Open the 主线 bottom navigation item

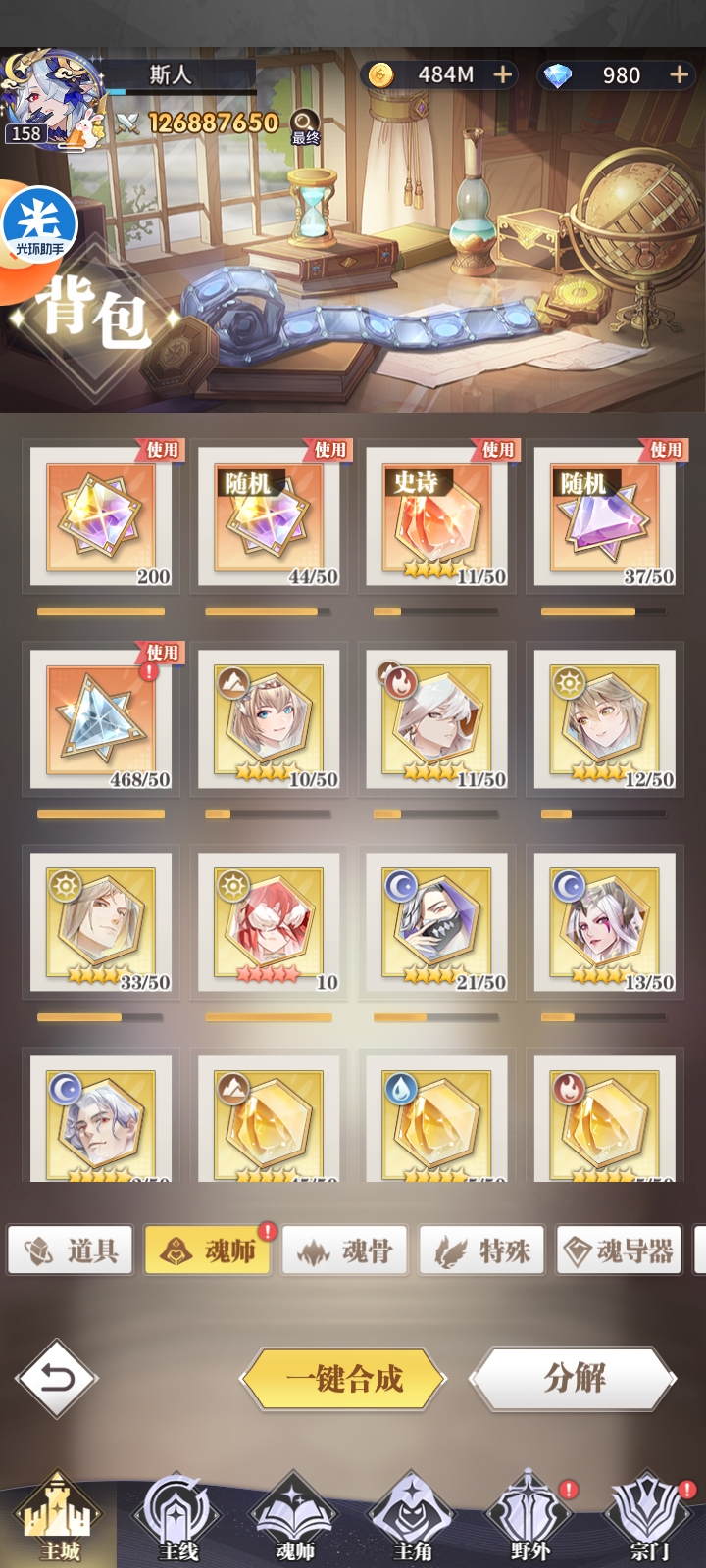pos(177,1519)
